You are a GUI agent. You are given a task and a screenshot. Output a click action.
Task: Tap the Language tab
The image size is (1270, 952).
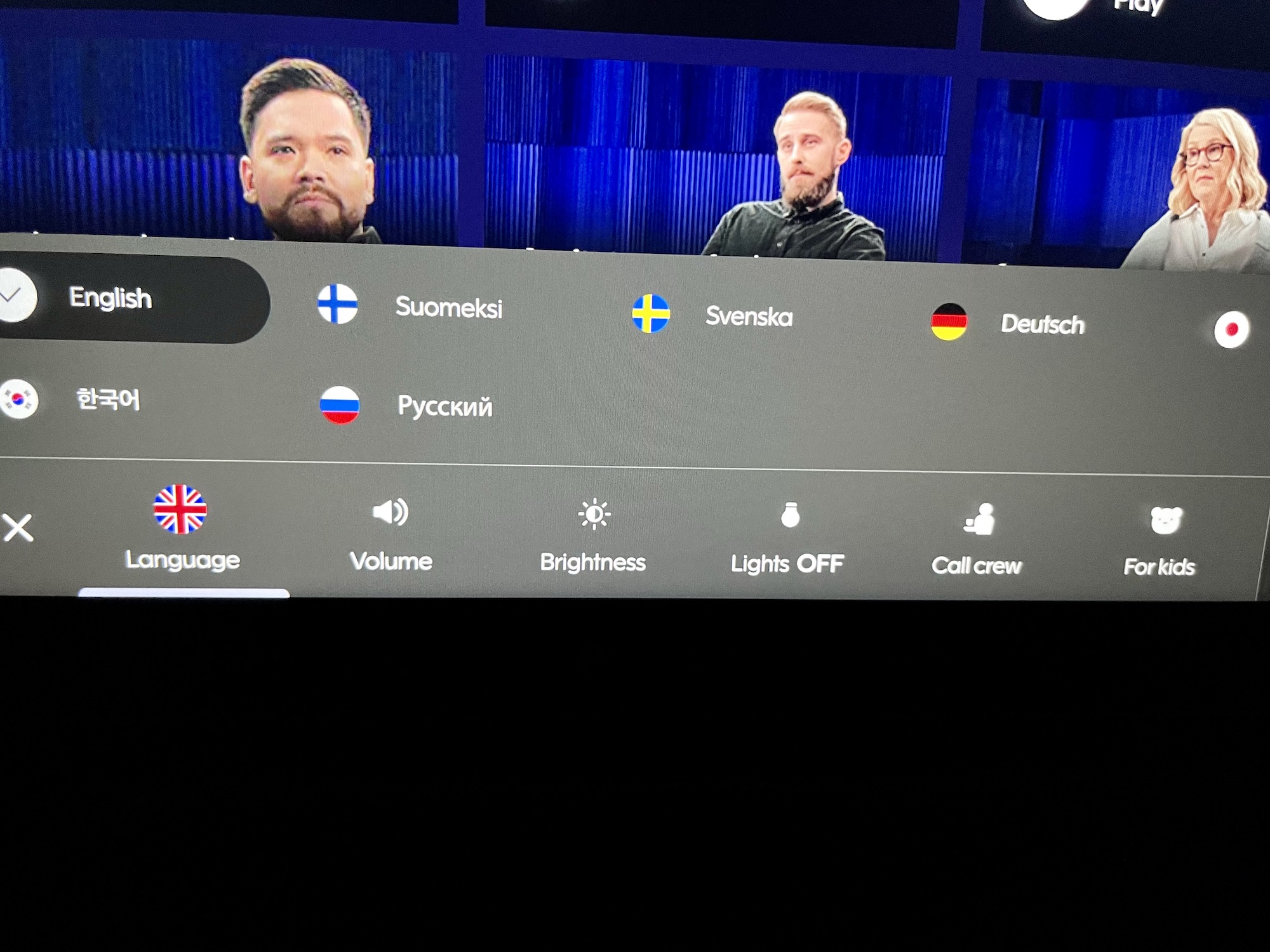tap(182, 531)
